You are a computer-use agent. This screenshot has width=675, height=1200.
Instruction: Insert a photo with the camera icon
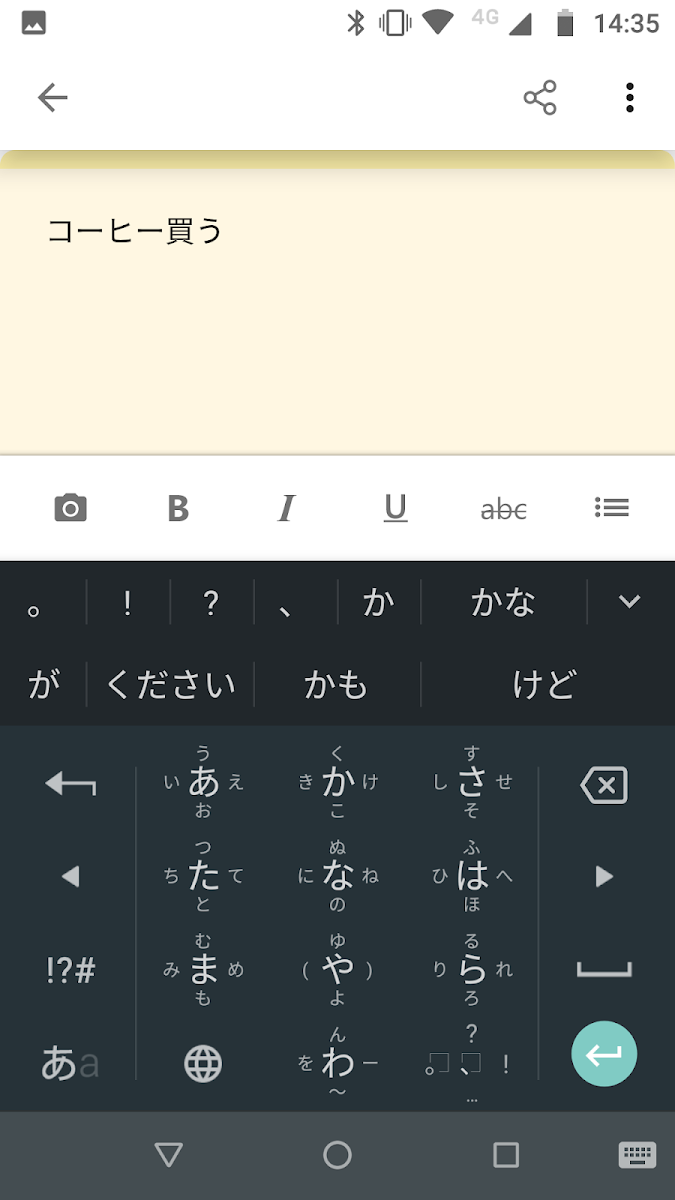click(x=70, y=508)
